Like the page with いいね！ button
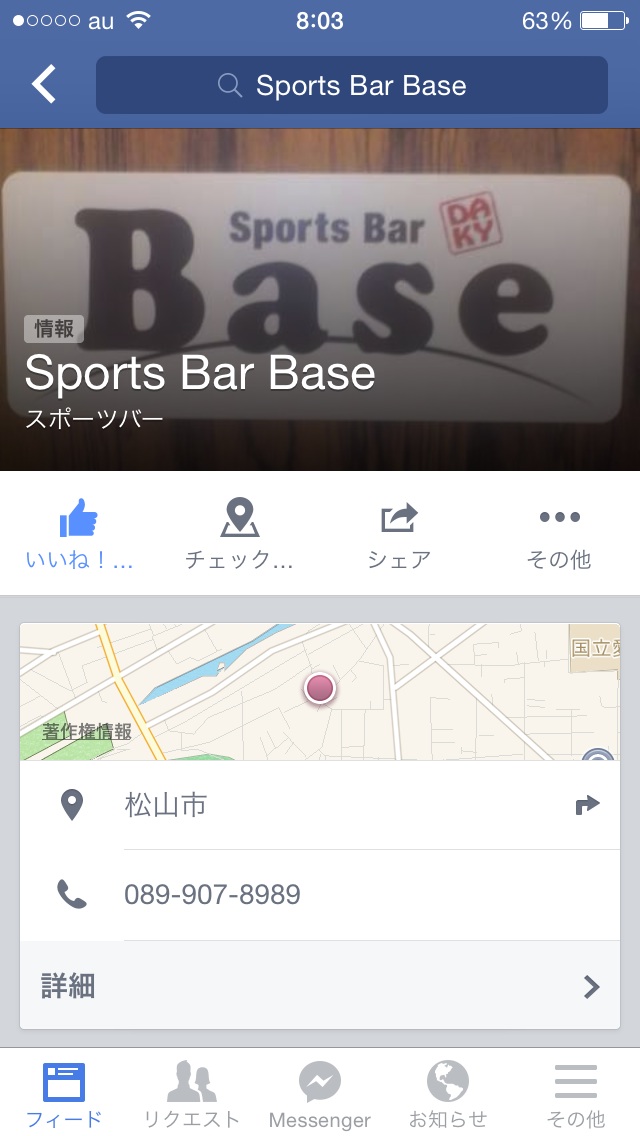 79,535
